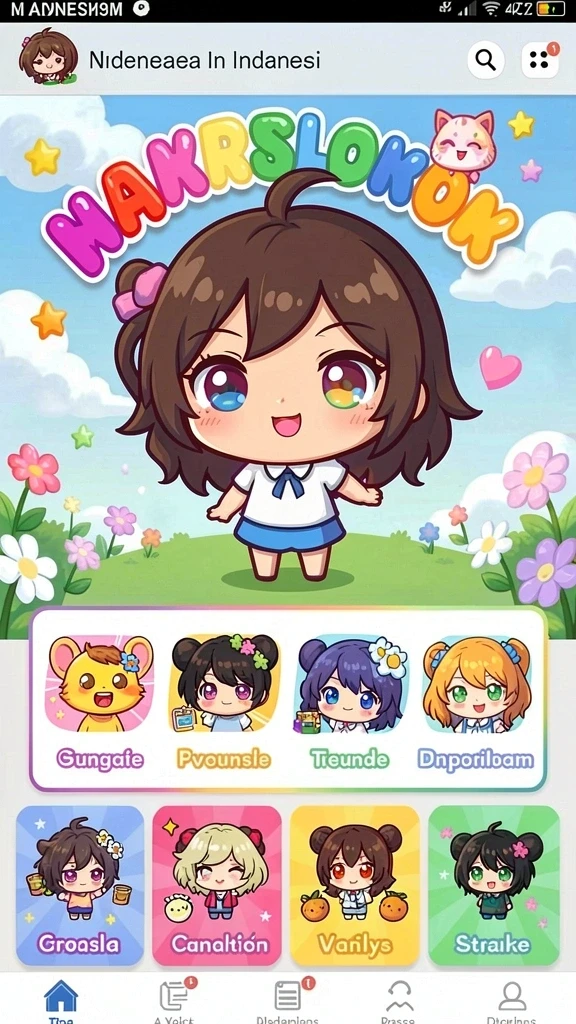Open the Treunde purple-haired character tile

click(350, 702)
